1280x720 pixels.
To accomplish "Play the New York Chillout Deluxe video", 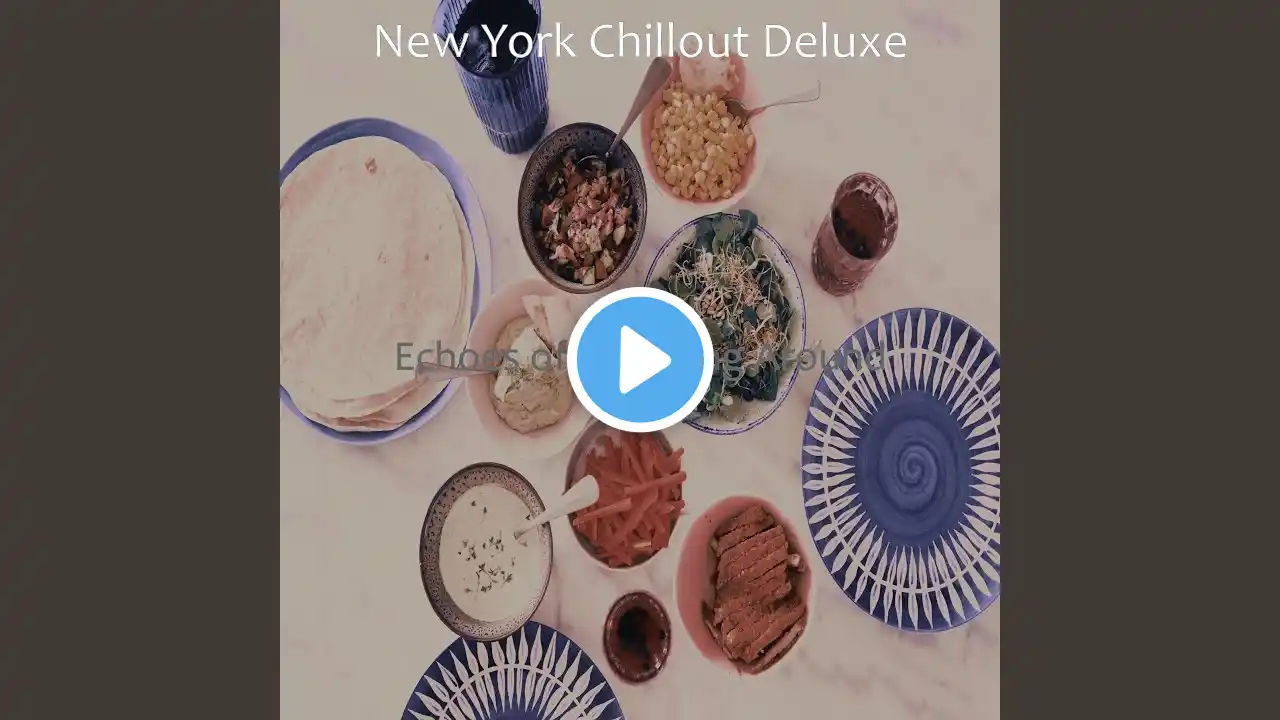I will (640, 360).
